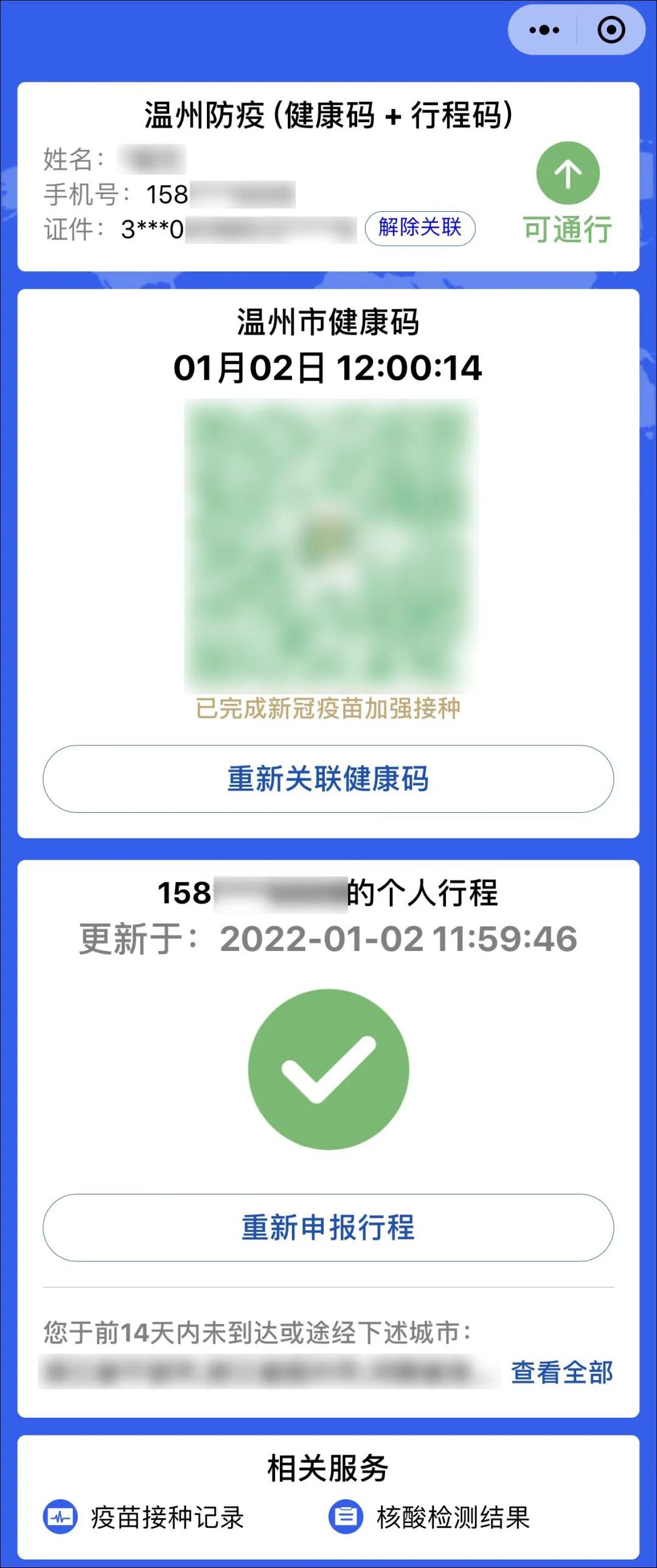
Task: Tap 解除关联 to unlink the ID
Action: pyautogui.click(x=420, y=228)
